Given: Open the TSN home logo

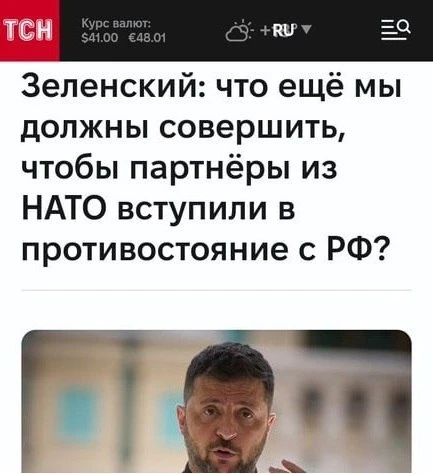Looking at the screenshot, I should click(29, 30).
